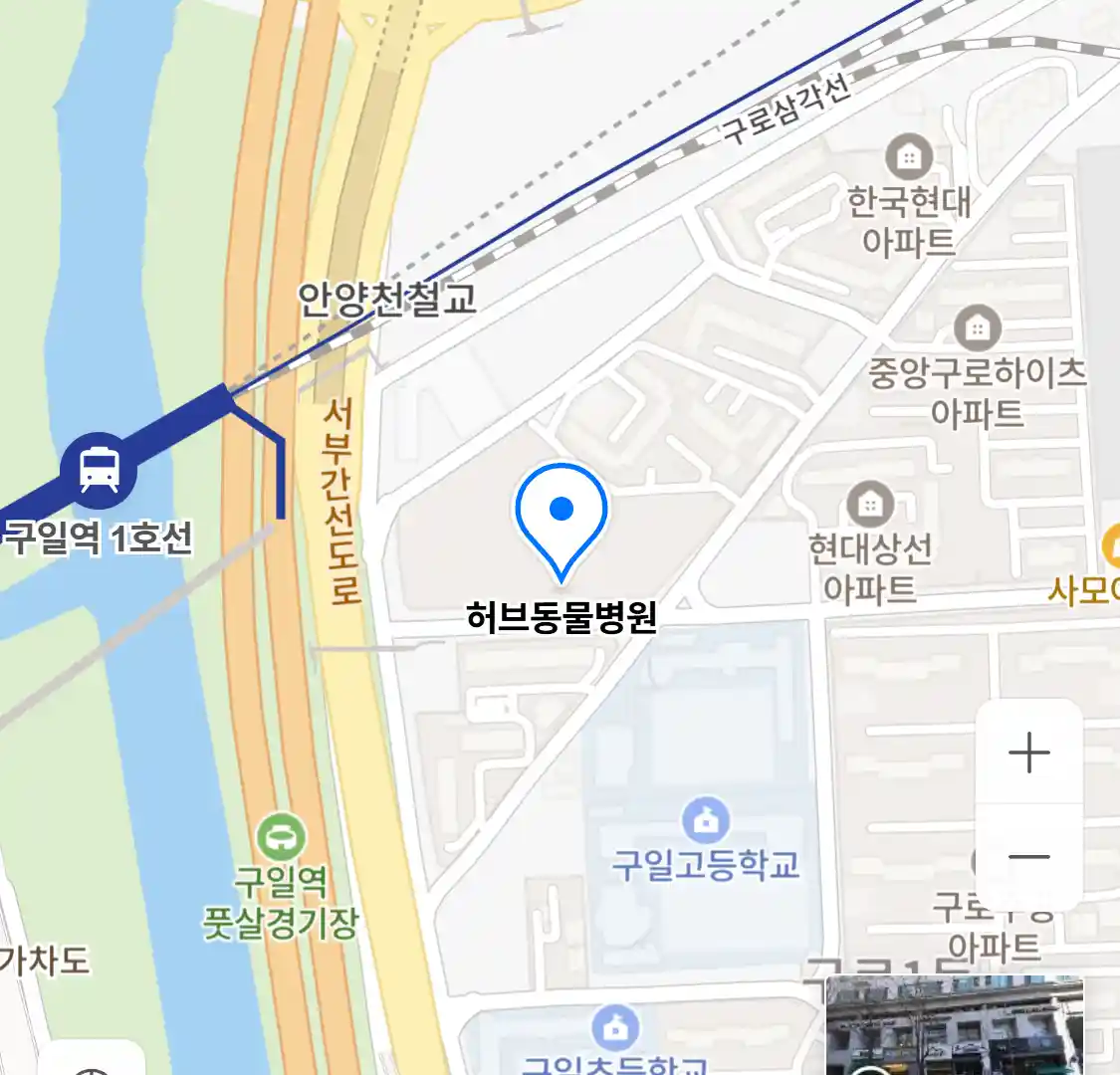Viewport: 1120px width, 1075px height.
Task: Open the 구일고등학교 school marker
Action: tap(706, 822)
